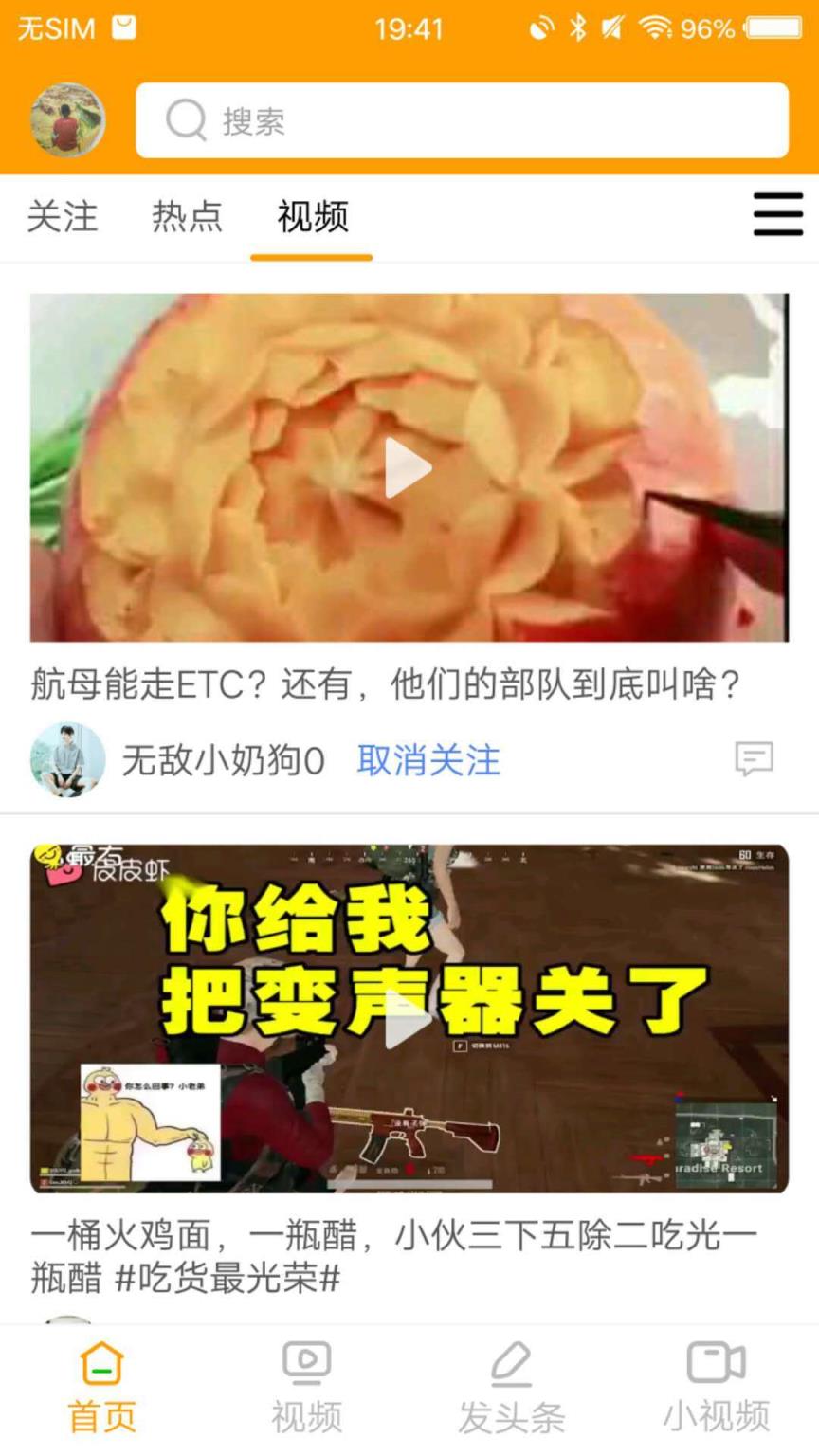Tap 取消关注 to unfollow 无敌小奶狗0
Viewport: 819px width, 1456px height.
(428, 760)
